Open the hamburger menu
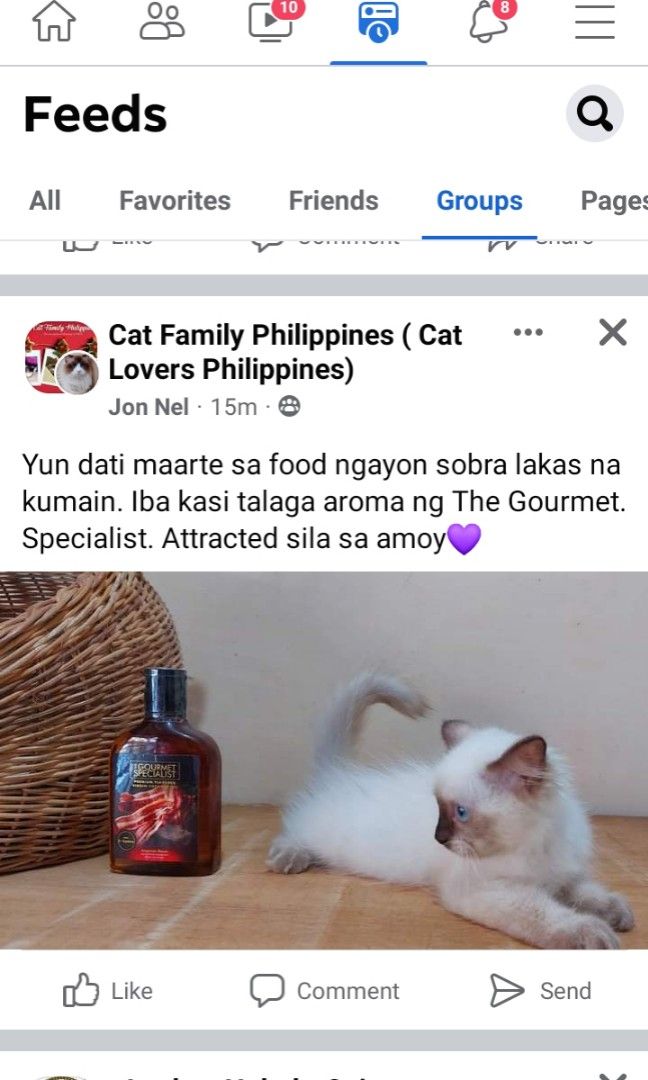 (x=595, y=22)
